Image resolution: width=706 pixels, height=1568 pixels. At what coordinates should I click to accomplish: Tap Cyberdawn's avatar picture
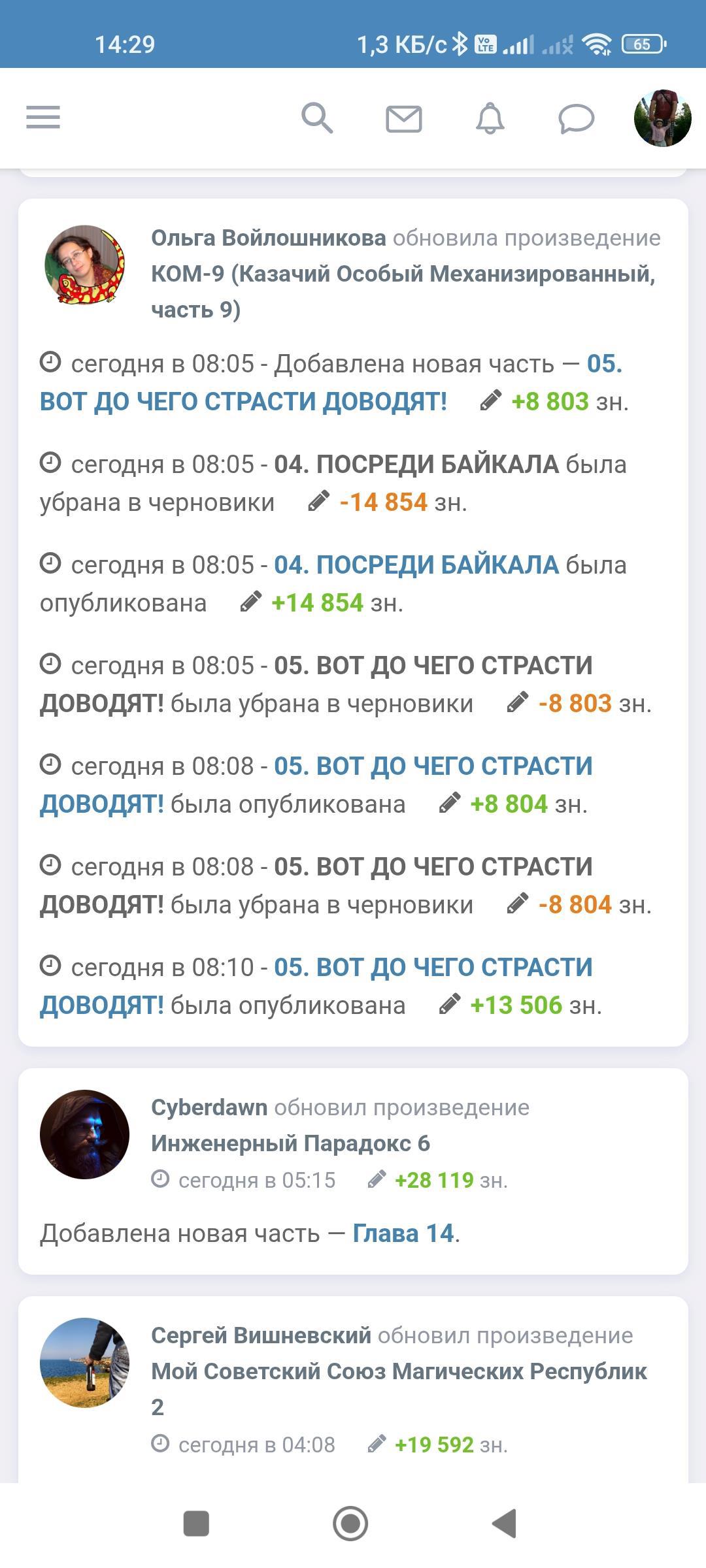(x=84, y=1134)
